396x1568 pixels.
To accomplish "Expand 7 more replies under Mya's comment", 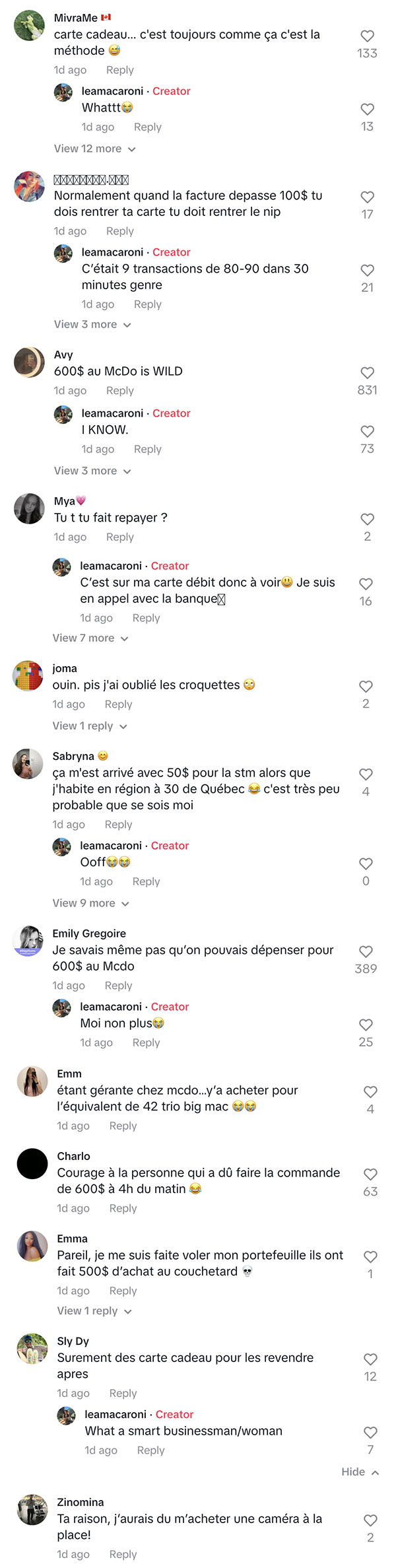I will click(x=90, y=638).
